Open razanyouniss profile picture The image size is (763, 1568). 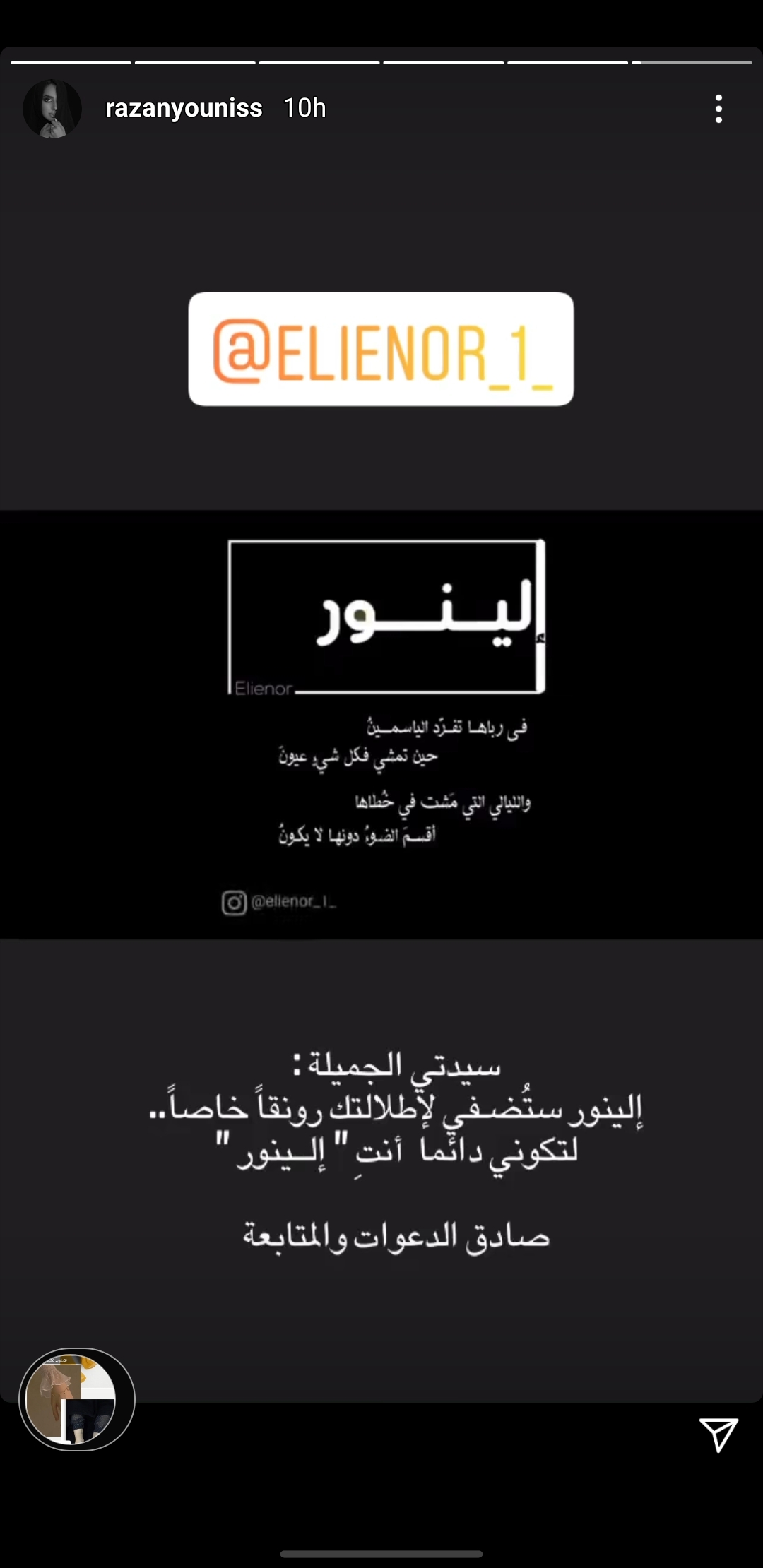pos(52,109)
